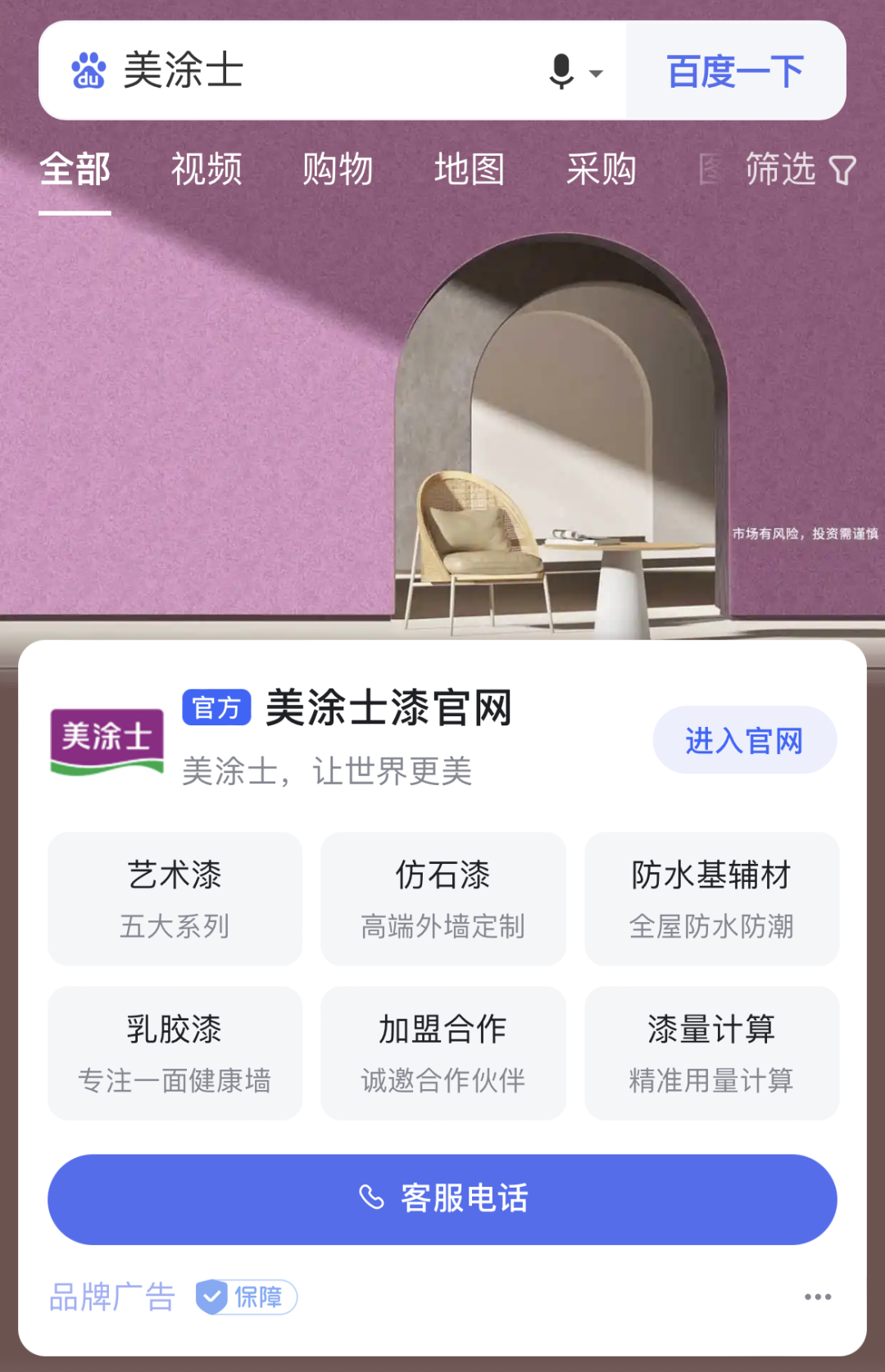Open the three-dot more options menu

pos(817,1297)
